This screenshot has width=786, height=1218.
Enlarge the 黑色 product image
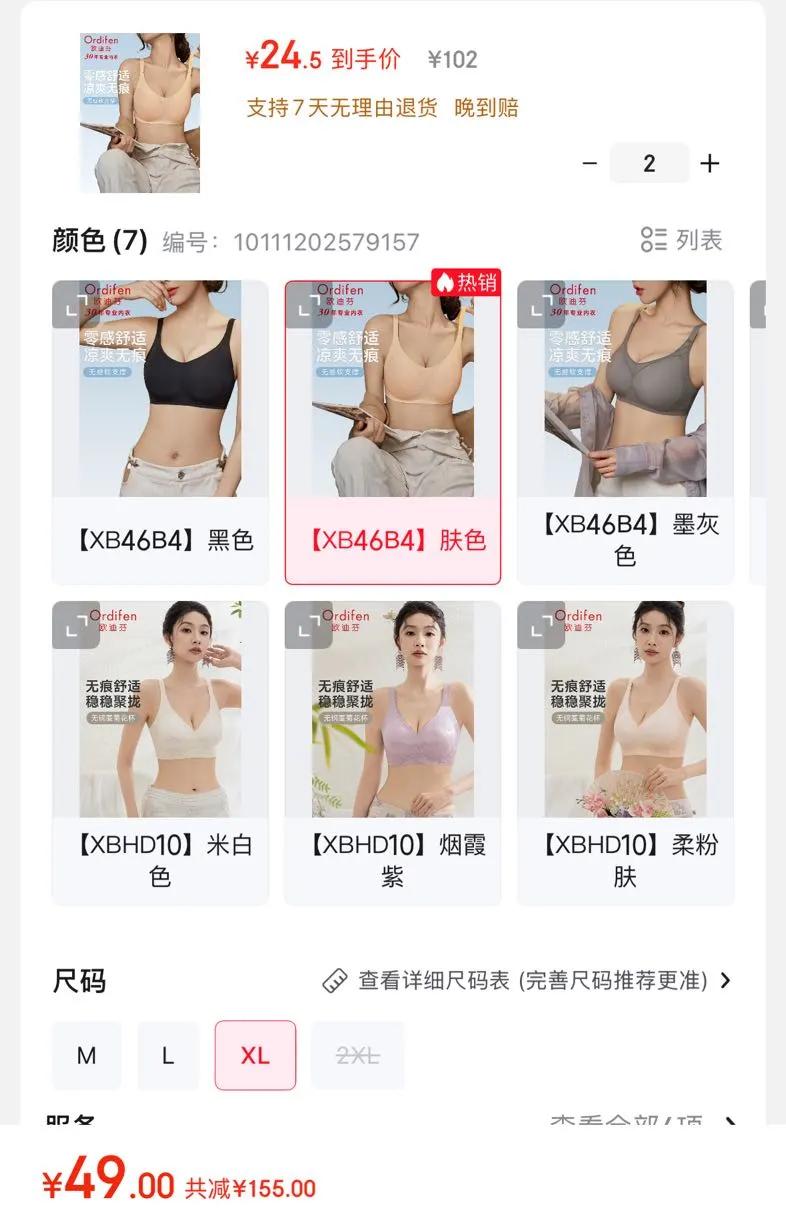(x=76, y=304)
